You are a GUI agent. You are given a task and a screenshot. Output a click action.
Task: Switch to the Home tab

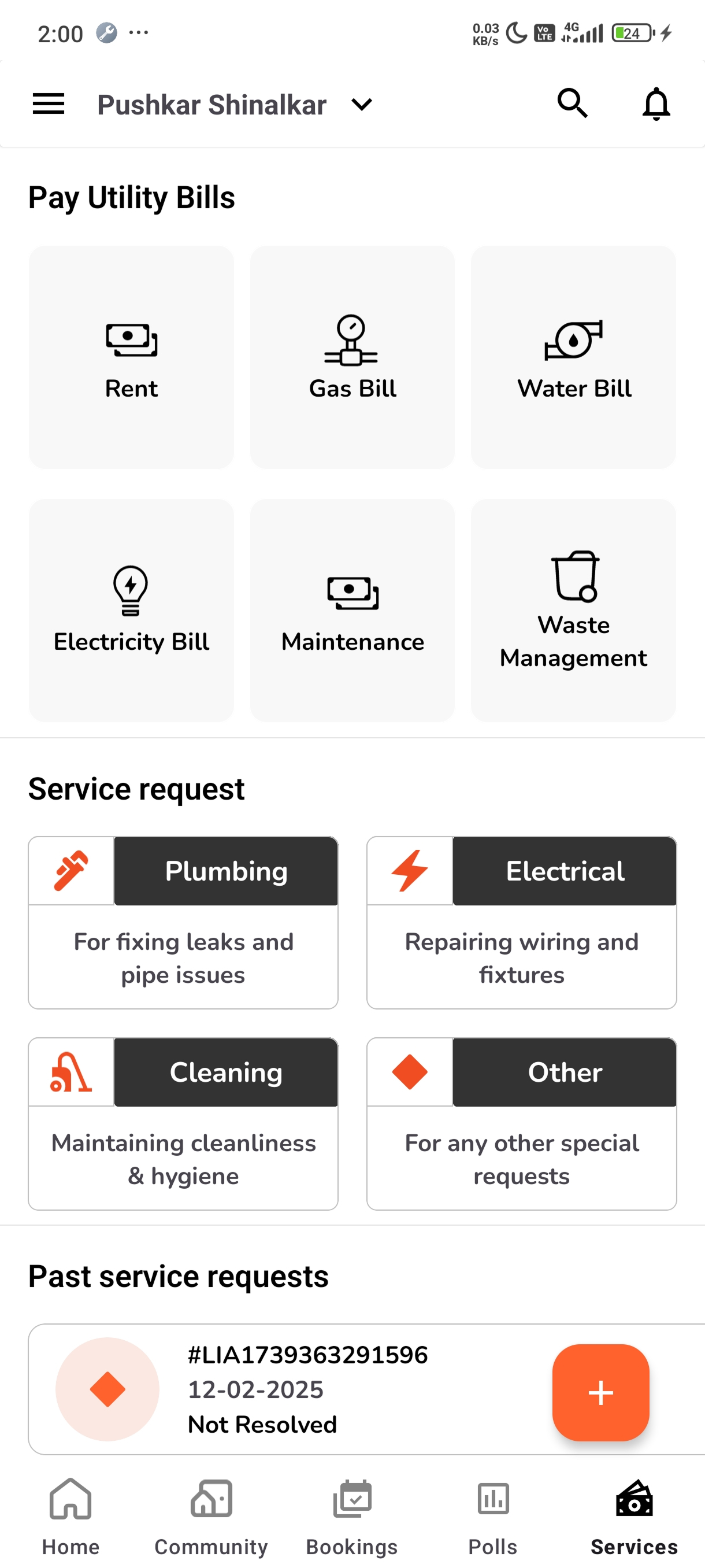[70, 1517]
